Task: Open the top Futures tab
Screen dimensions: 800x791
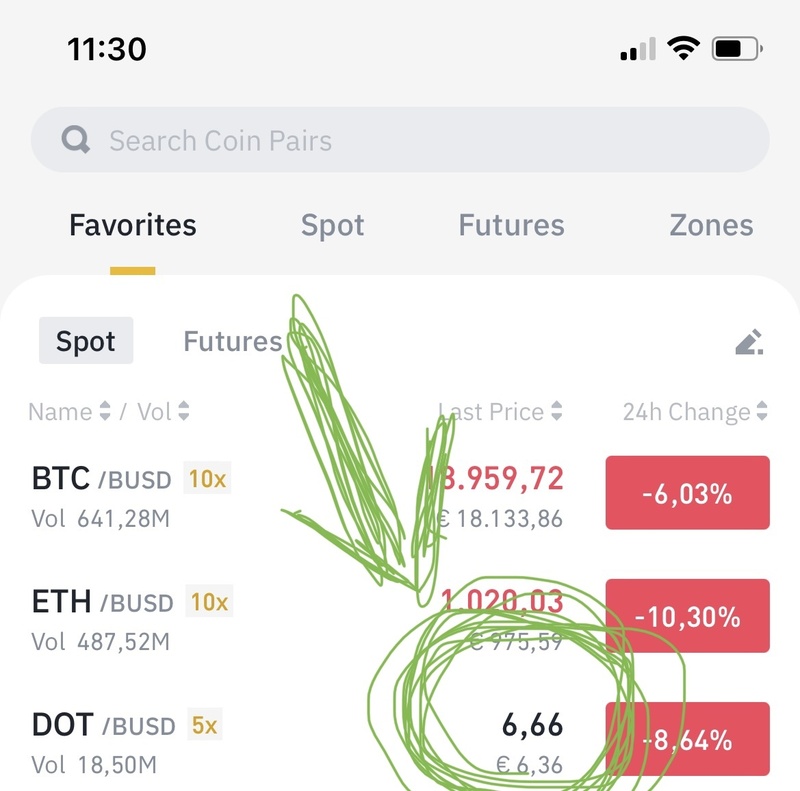Action: [x=511, y=226]
